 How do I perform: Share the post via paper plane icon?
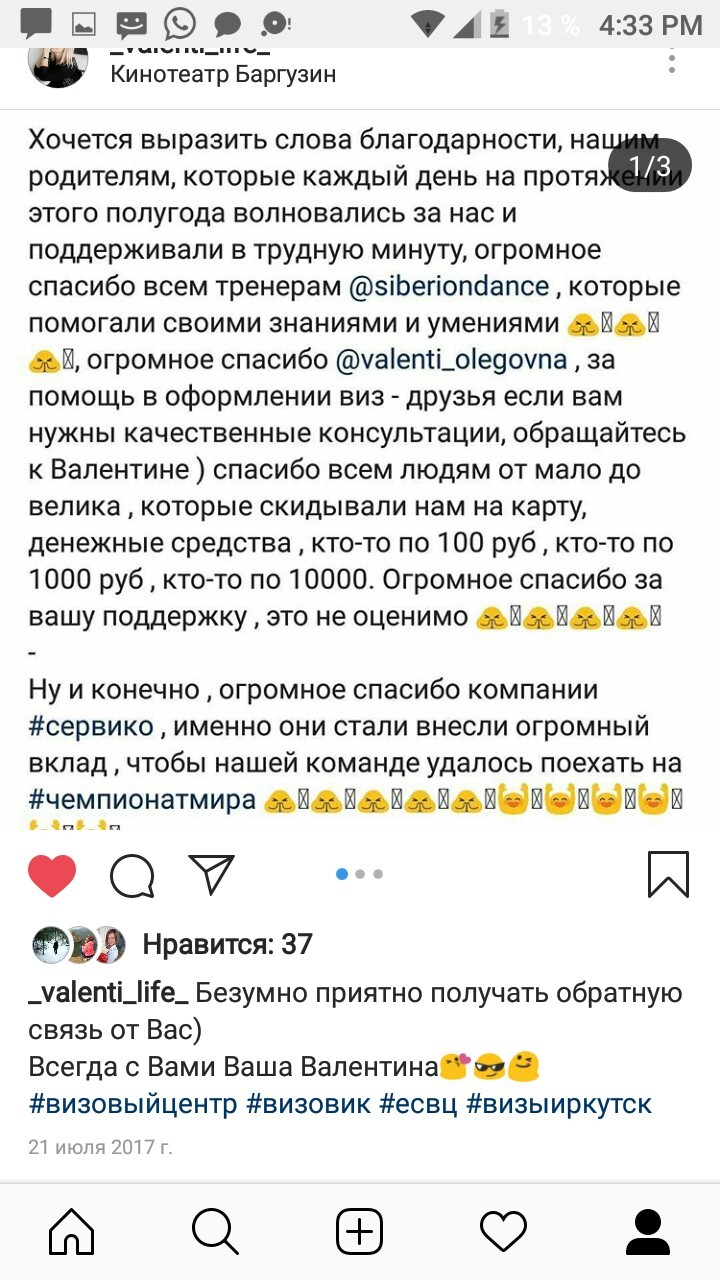pyautogui.click(x=211, y=875)
